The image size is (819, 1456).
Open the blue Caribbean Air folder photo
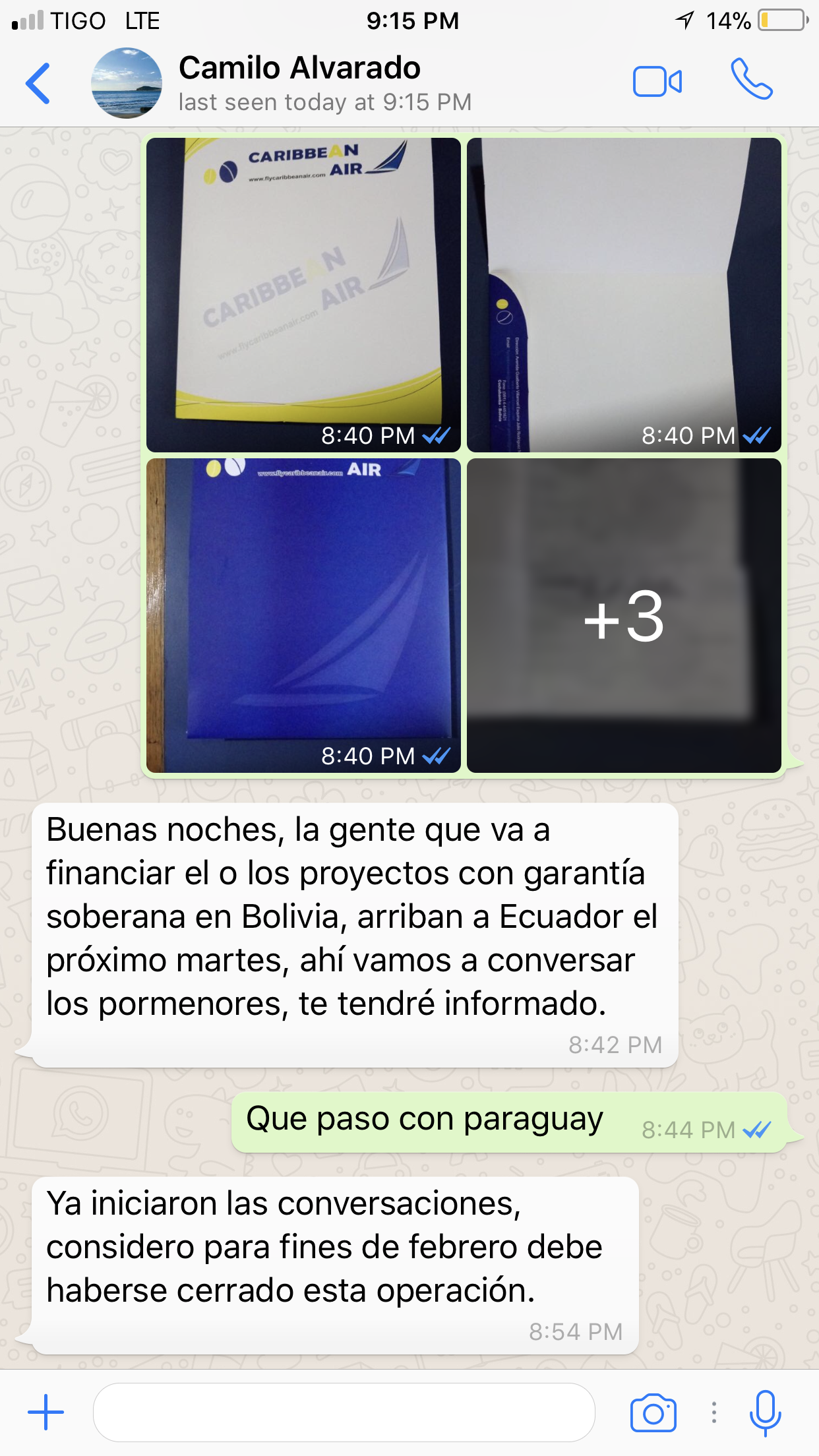pyautogui.click(x=303, y=615)
